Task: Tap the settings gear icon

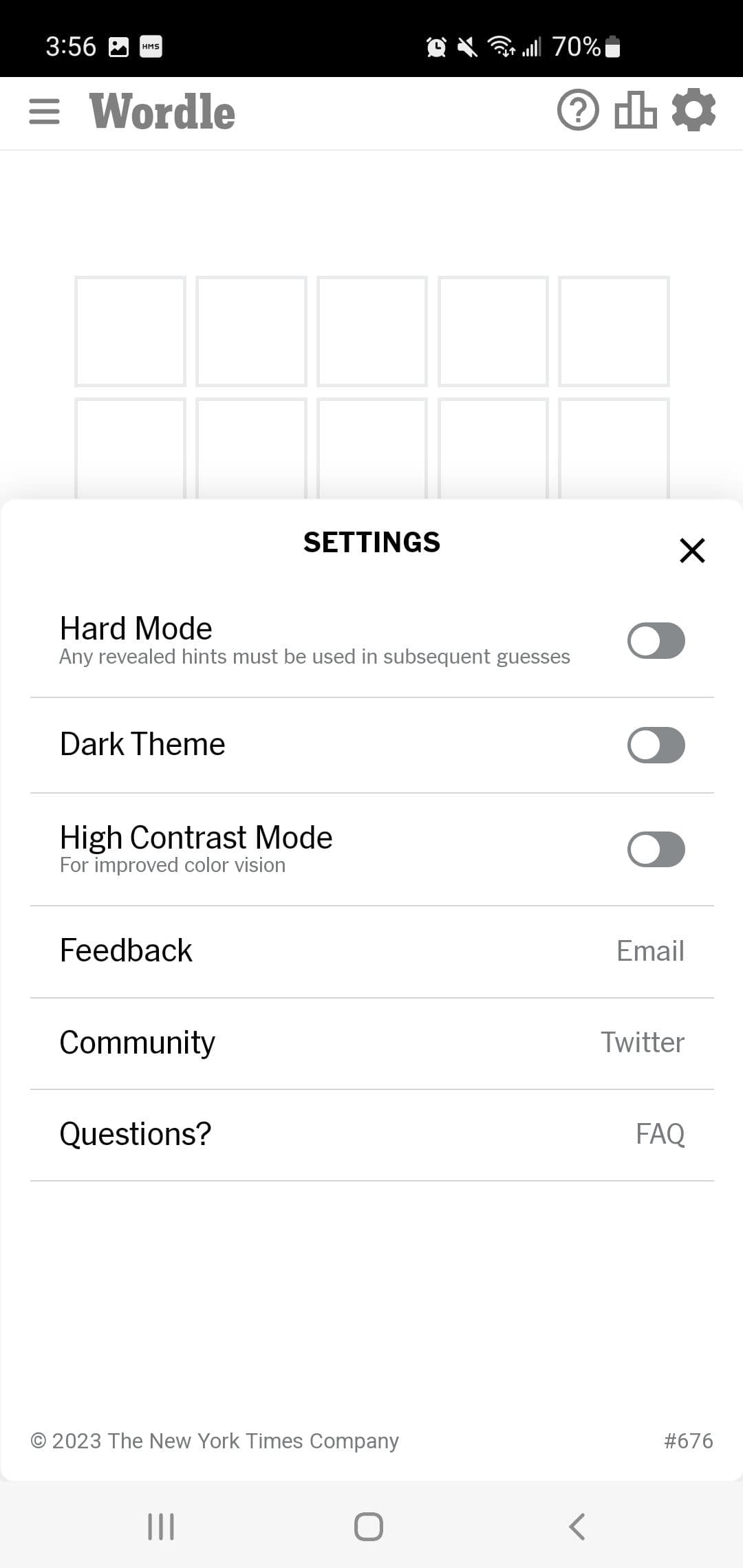Action: coord(693,110)
